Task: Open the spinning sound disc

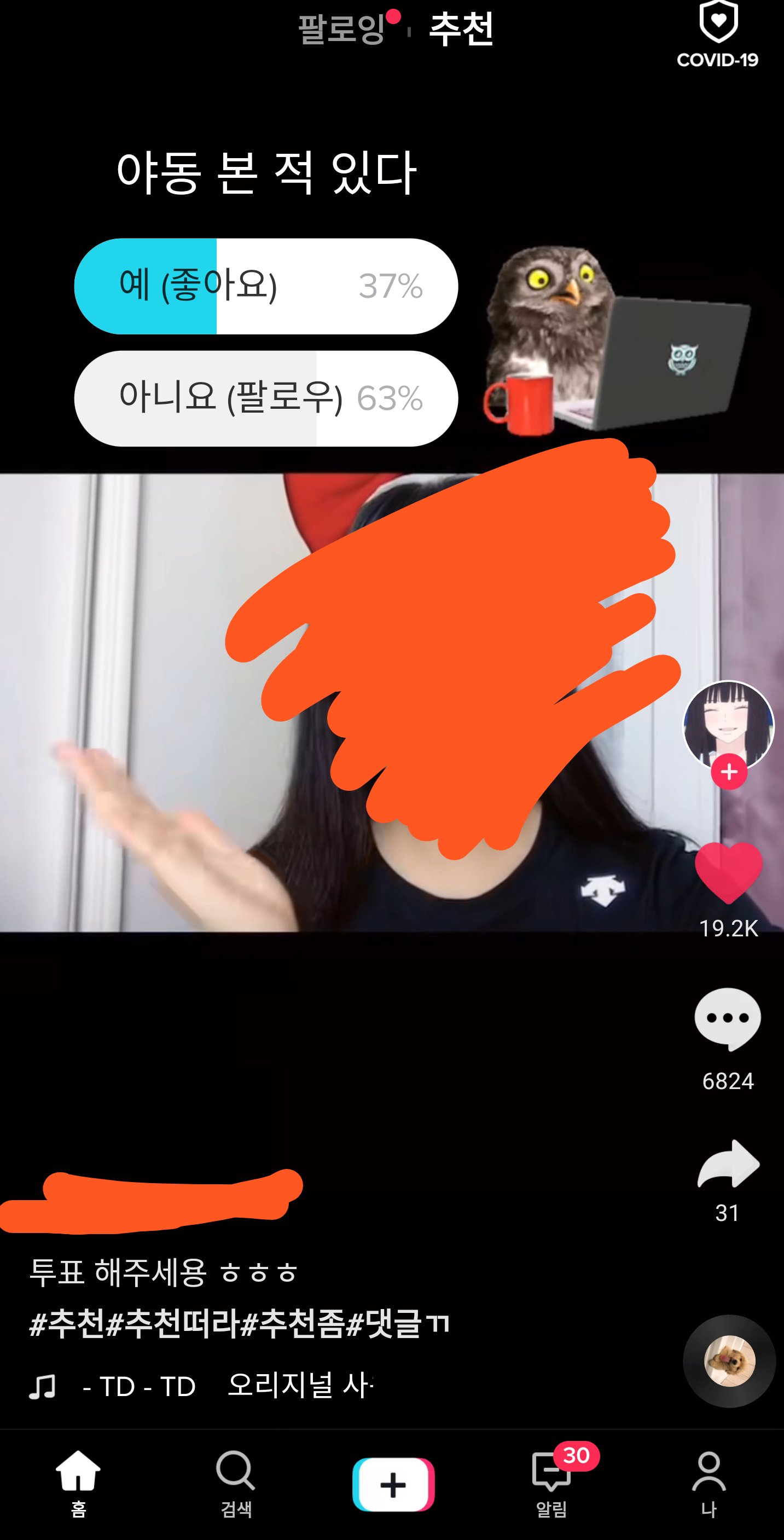Action: [729, 1361]
